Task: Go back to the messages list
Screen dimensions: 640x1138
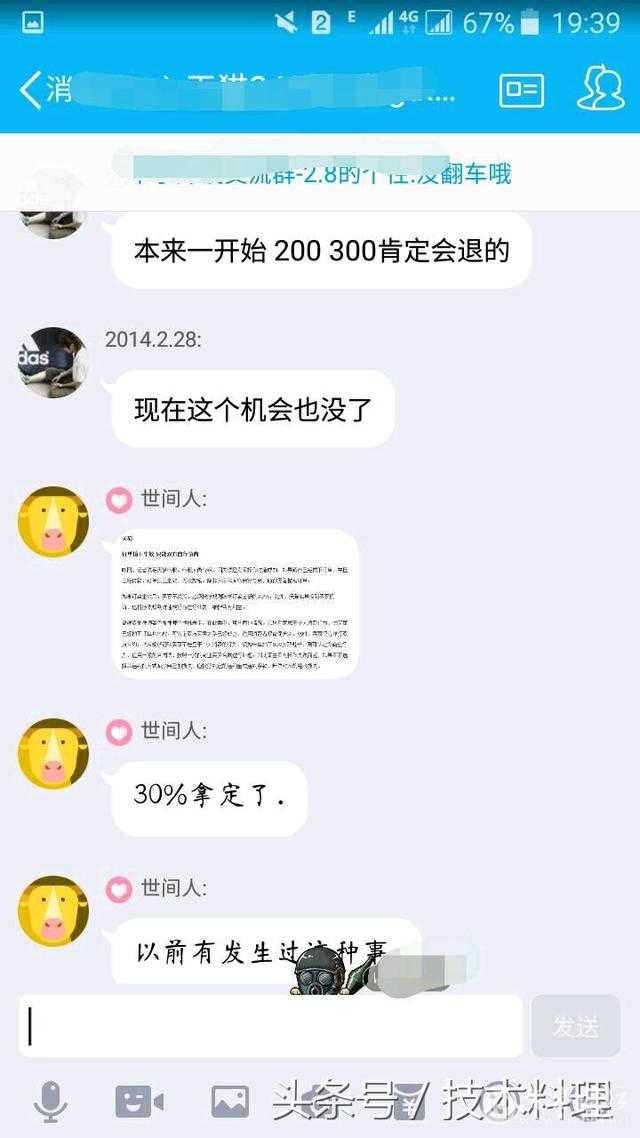Action: coord(42,91)
